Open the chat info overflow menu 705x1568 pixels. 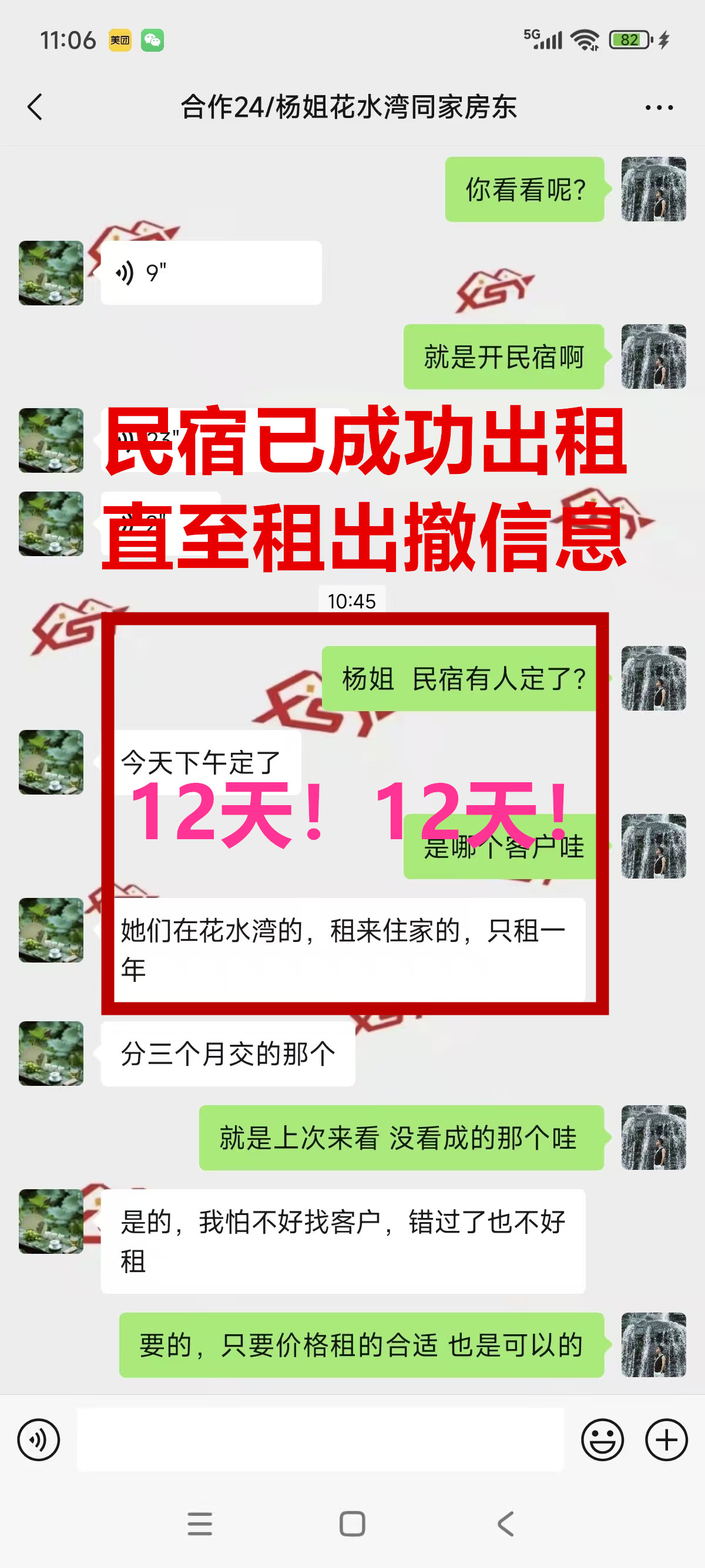tap(659, 107)
